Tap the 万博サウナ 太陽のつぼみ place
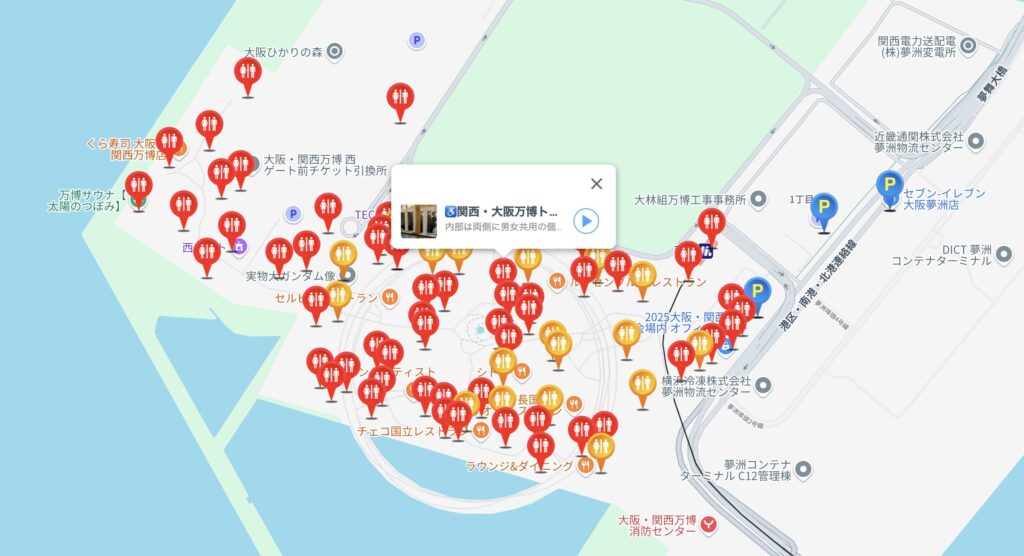Screen dimensions: 1024x556 pos(139,200)
